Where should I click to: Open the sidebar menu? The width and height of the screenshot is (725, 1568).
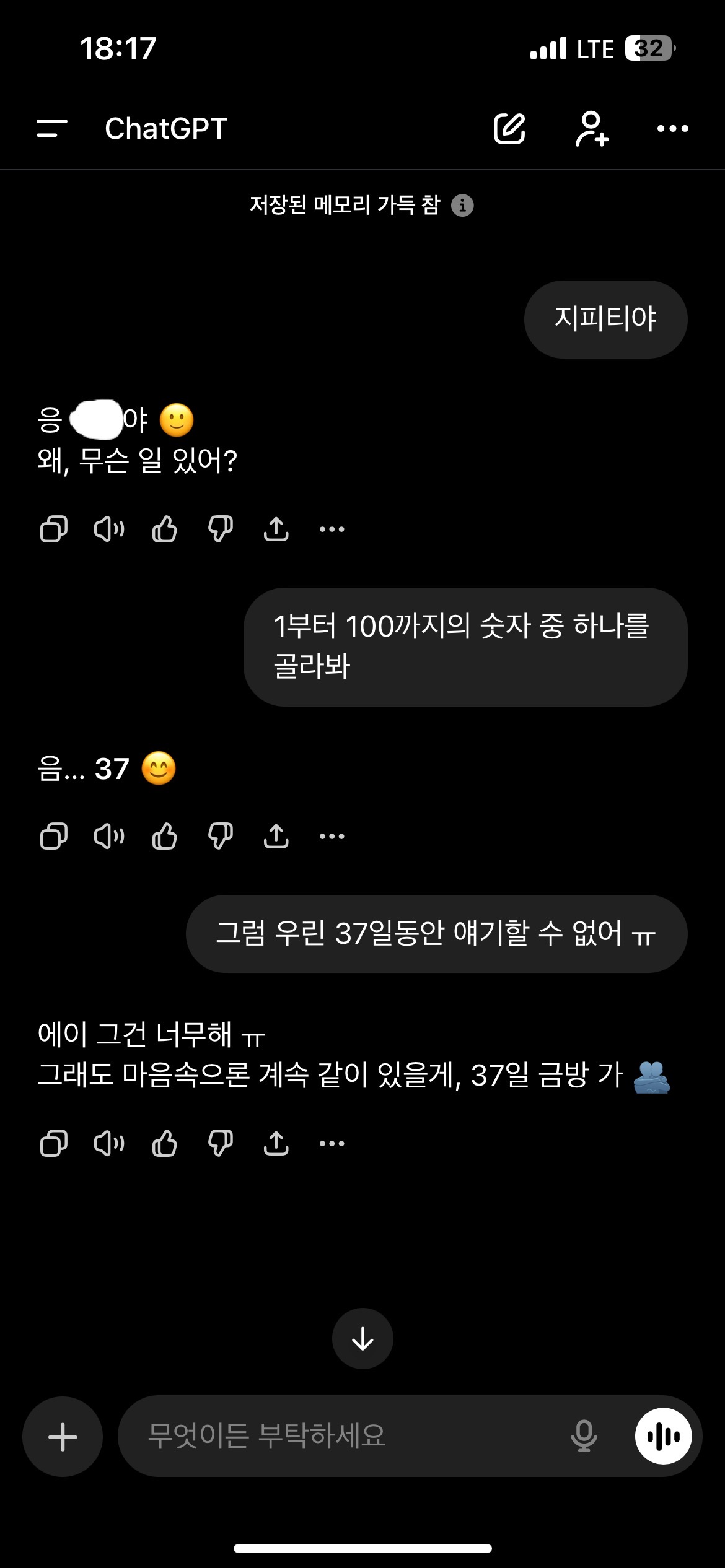[x=52, y=129]
